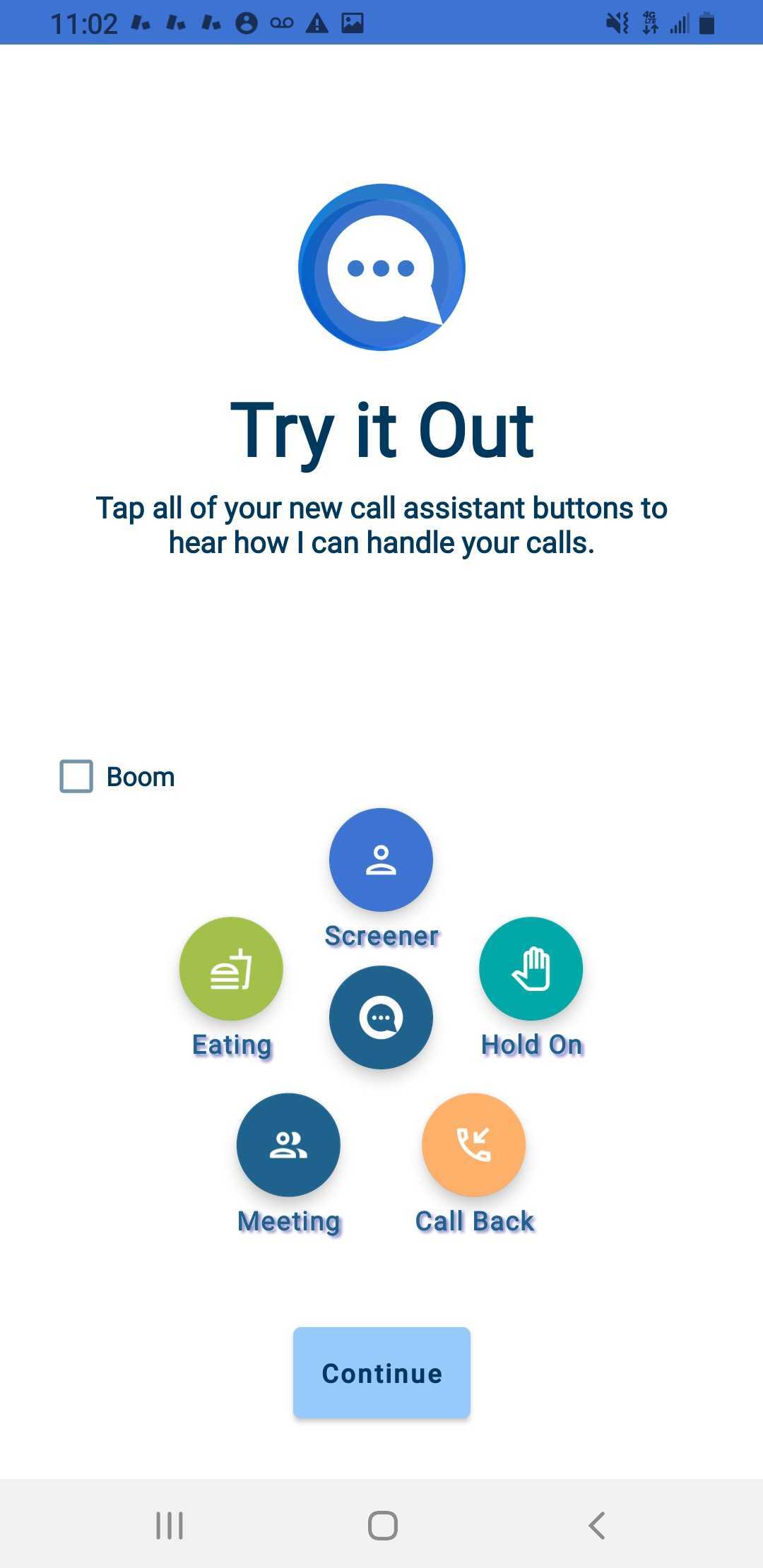Select the Hold On button
This screenshot has width=763, height=1568.
point(531,968)
